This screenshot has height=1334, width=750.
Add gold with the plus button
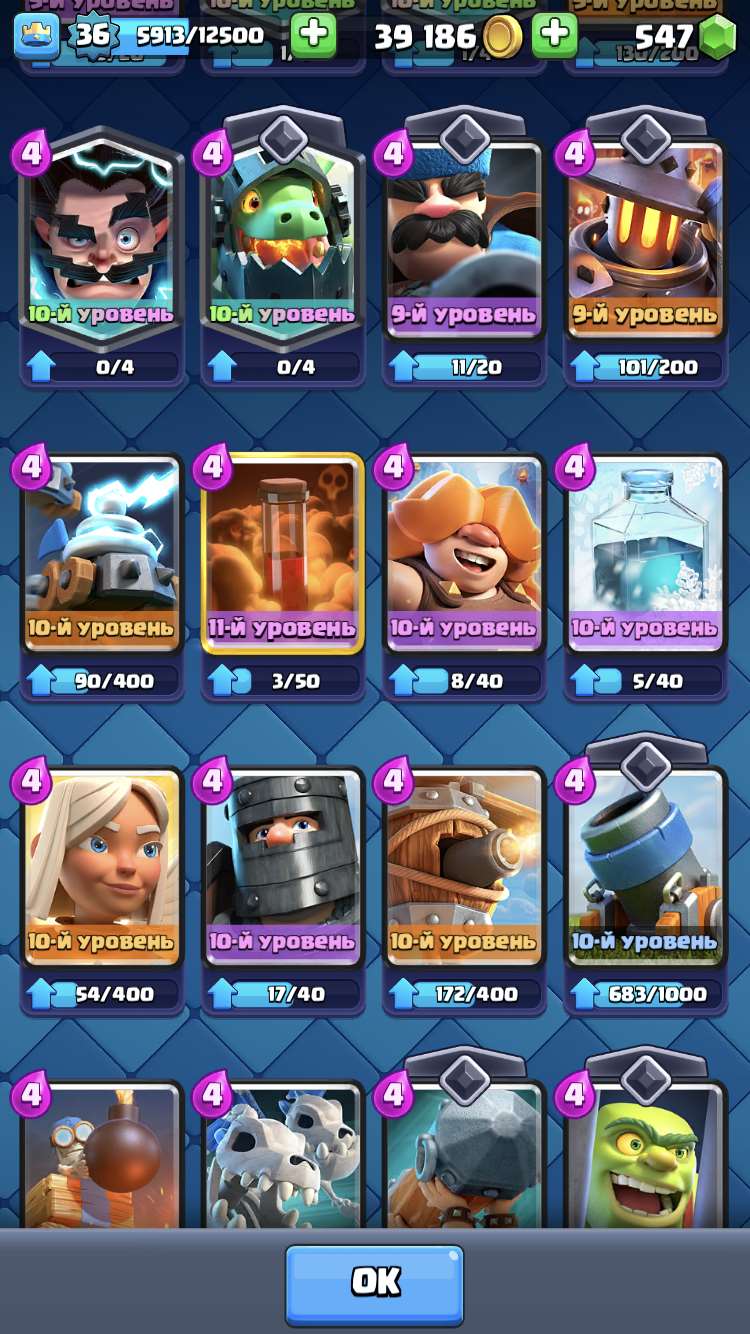tap(553, 36)
